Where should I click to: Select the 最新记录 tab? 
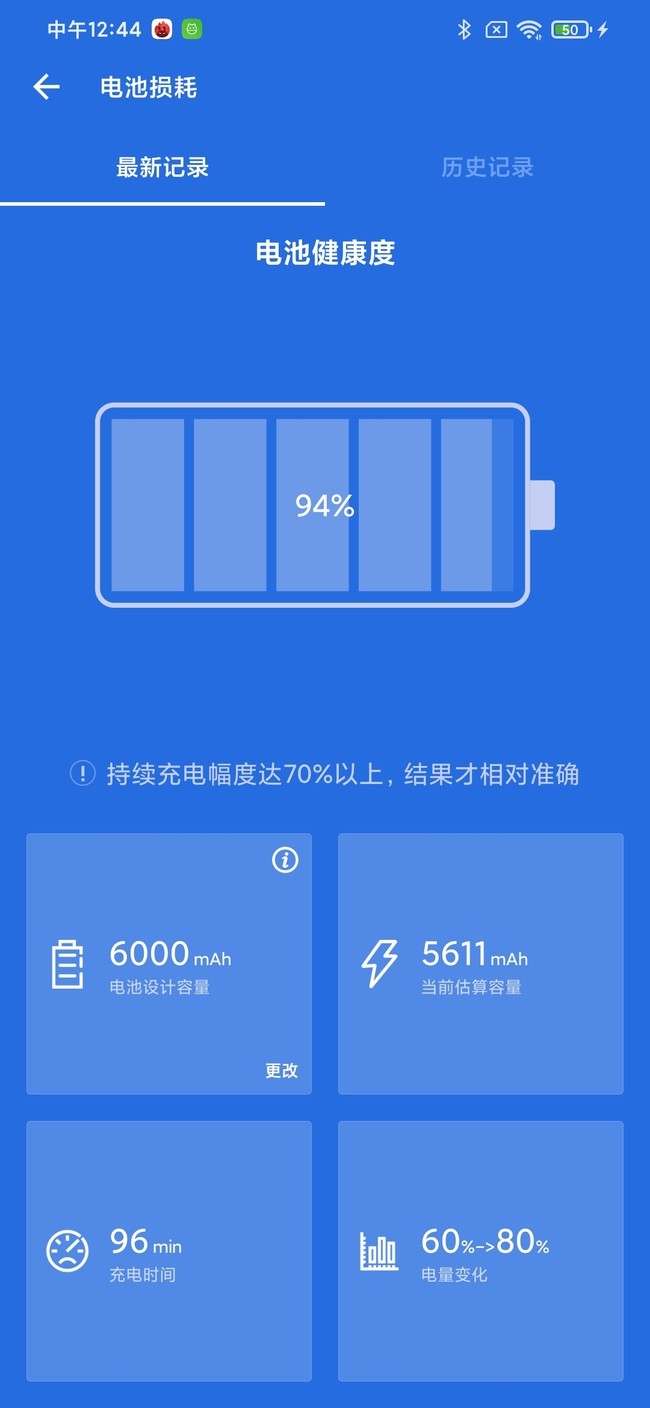pyautogui.click(x=162, y=168)
